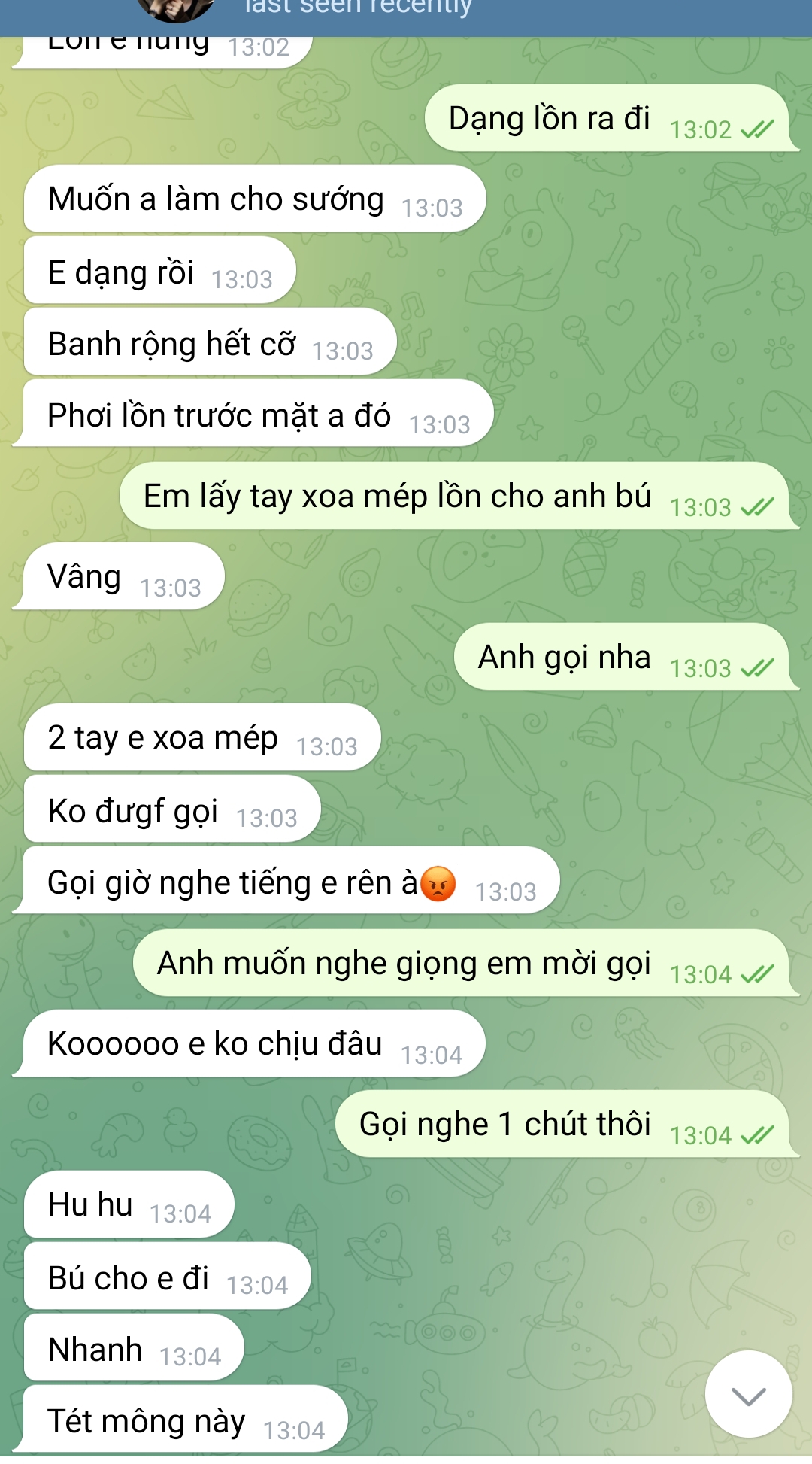Screen dimensions: 812x1464
Task: Jump to the latest messages with down-arrow button
Action: 748,1395
